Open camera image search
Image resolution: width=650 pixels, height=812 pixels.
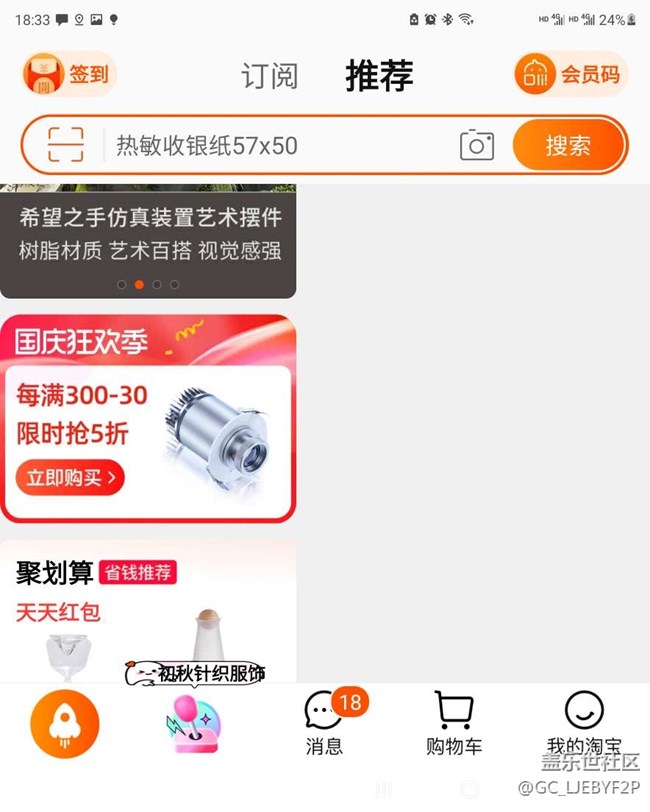pos(476,145)
